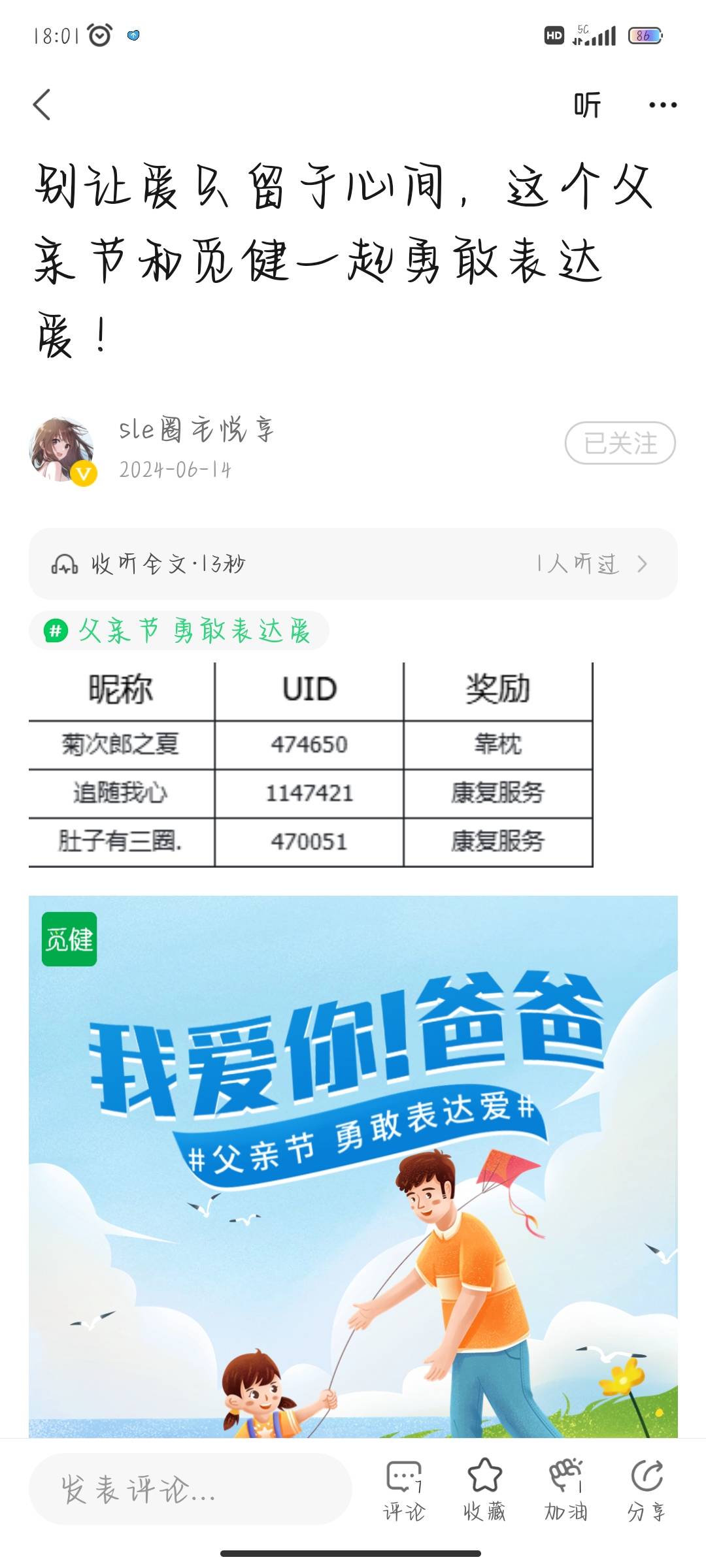Expand the 收听全文 audio playback bar
This screenshot has height=1568, width=706.
353,563
